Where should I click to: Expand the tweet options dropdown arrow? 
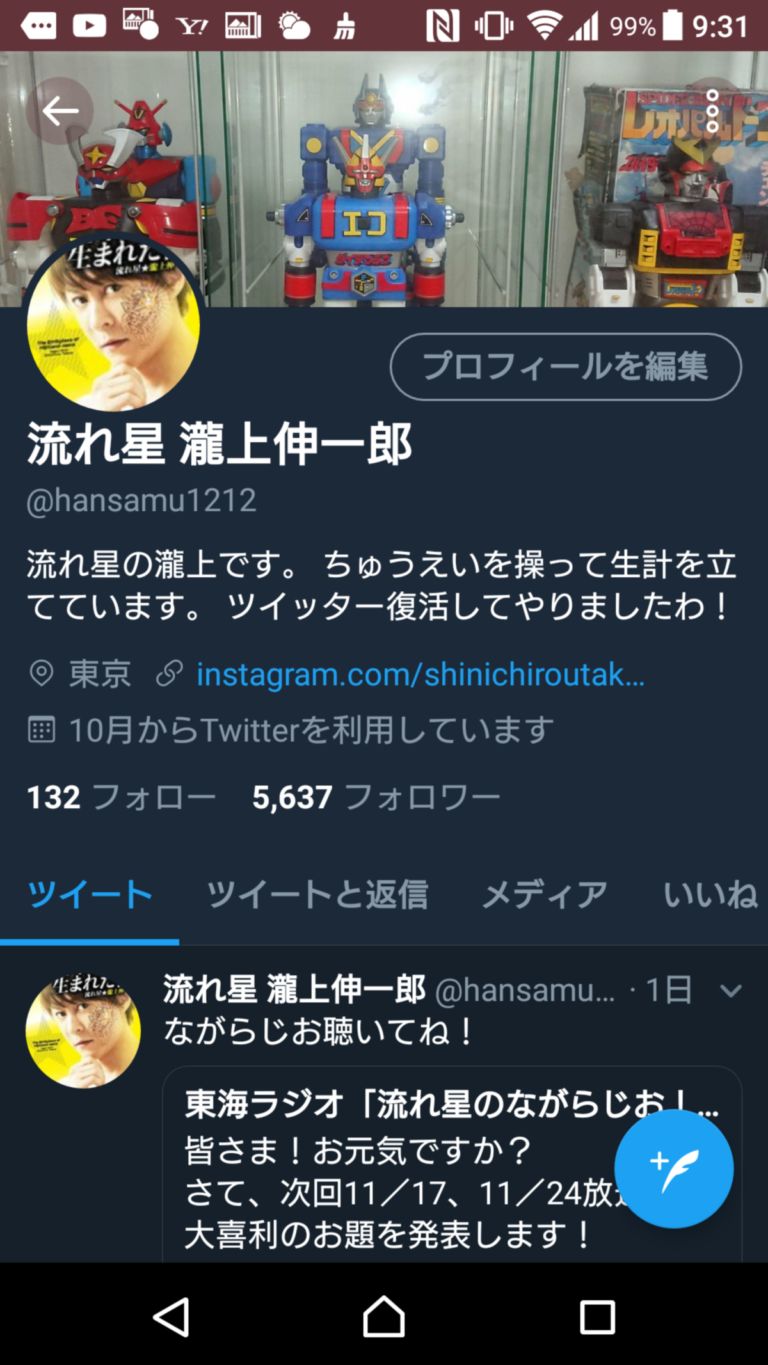tap(731, 991)
